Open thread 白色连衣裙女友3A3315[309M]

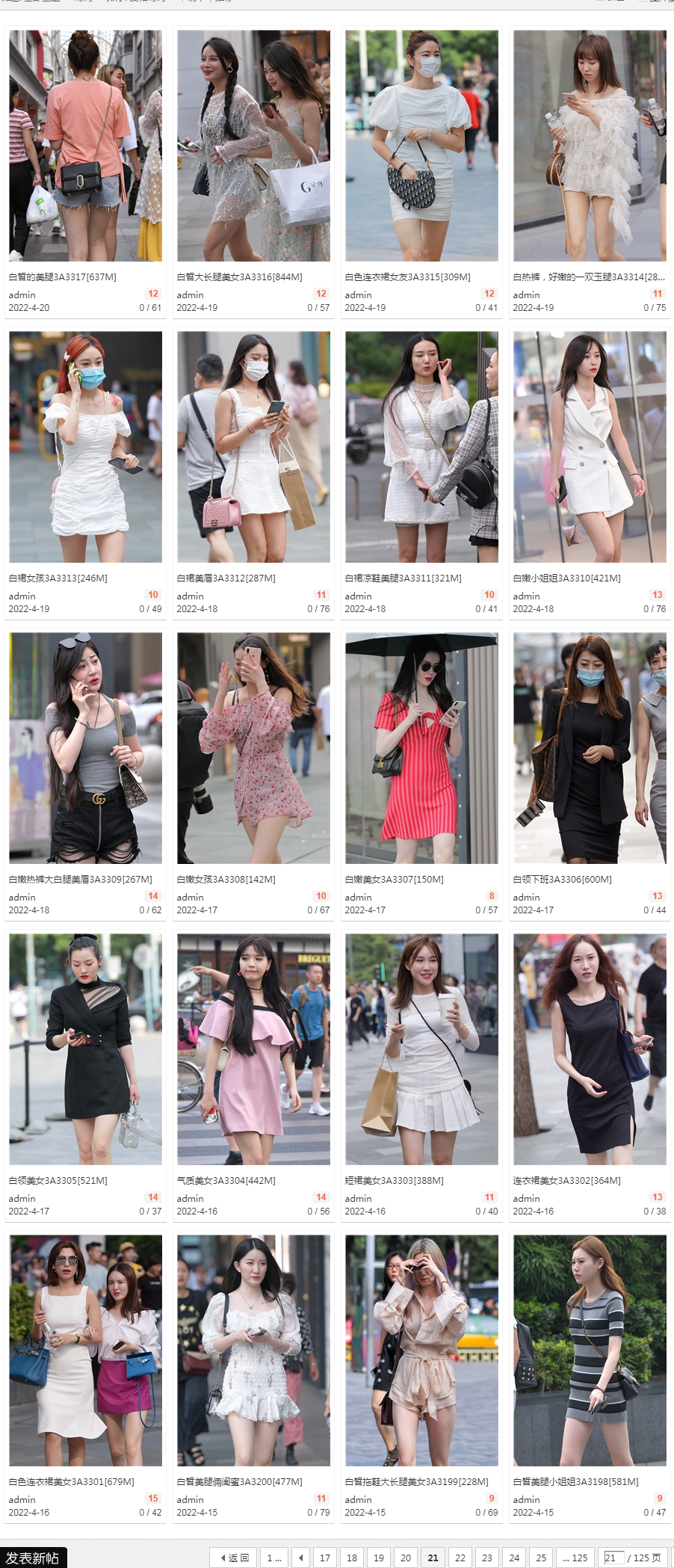tap(407, 277)
